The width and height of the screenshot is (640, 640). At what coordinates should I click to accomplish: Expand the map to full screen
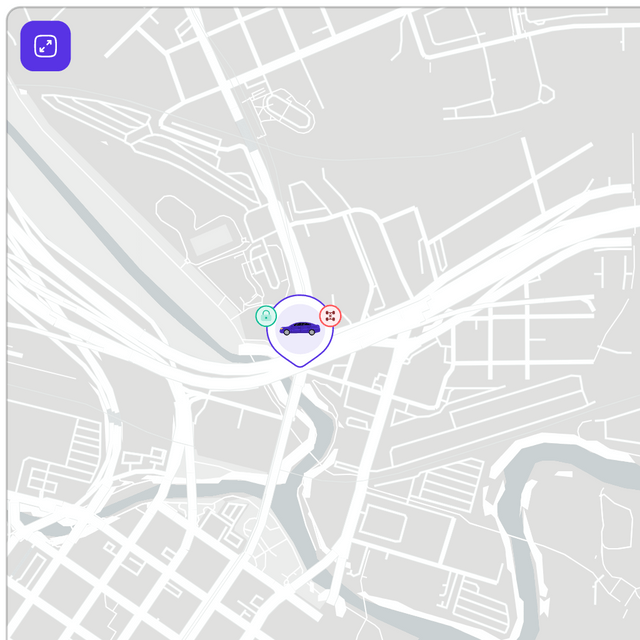(45, 46)
